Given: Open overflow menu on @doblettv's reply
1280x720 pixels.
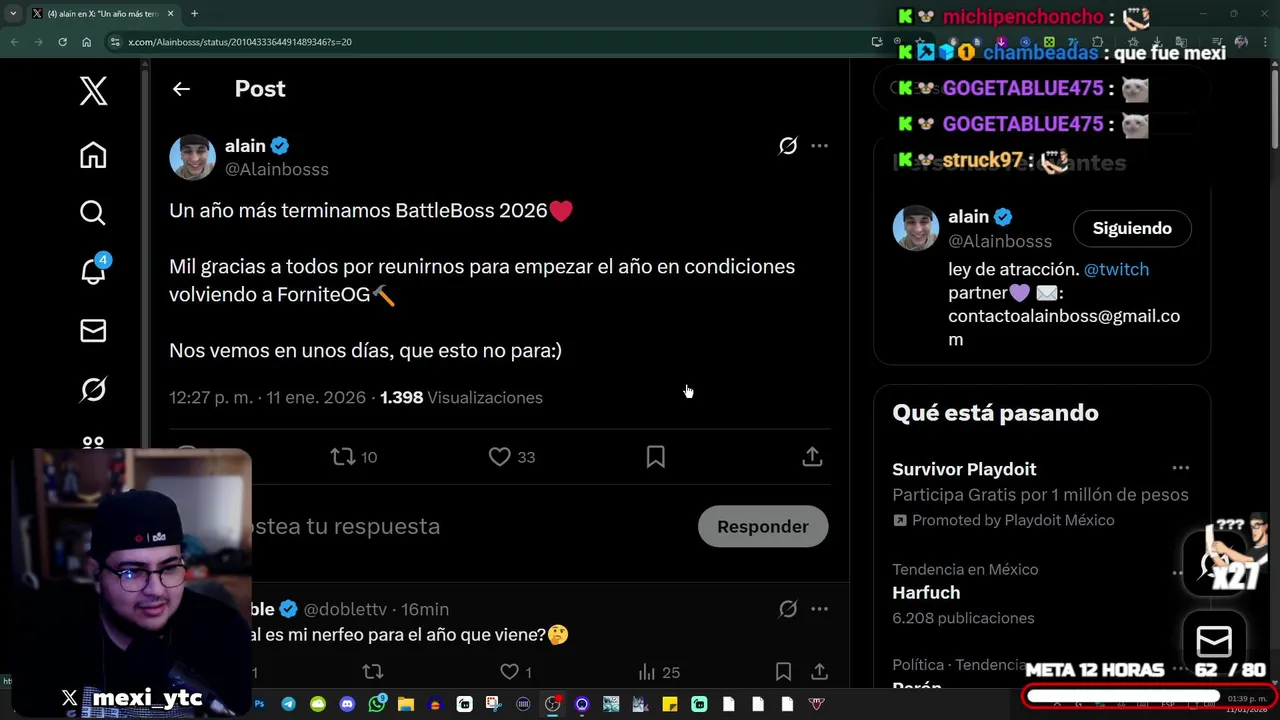Looking at the screenshot, I should point(819,609).
